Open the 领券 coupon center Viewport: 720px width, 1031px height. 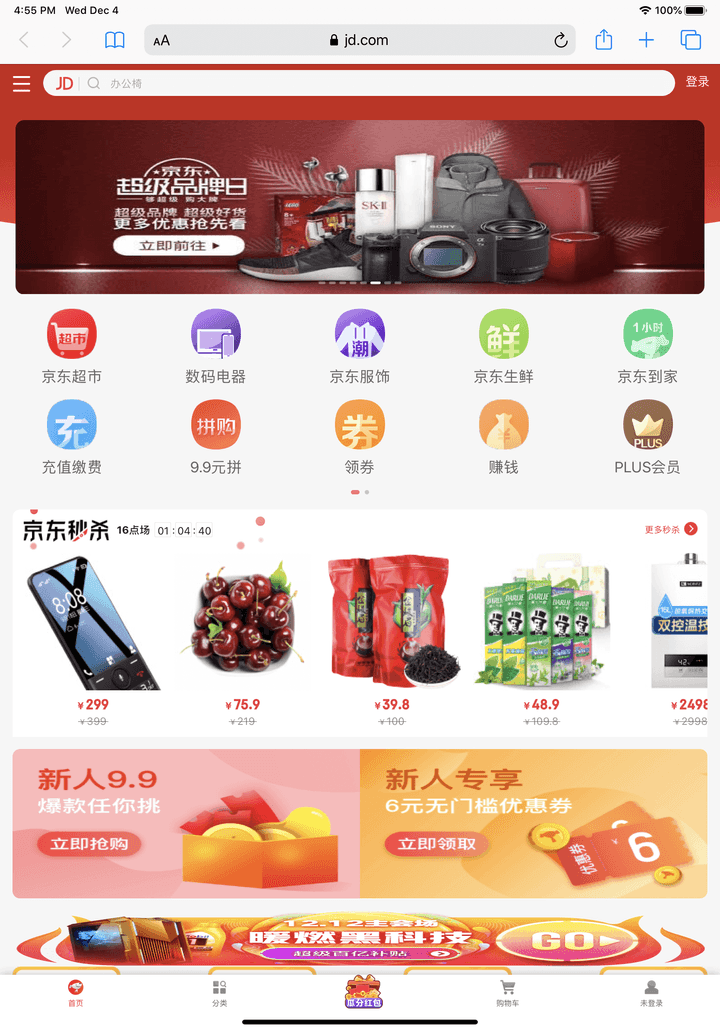(360, 437)
